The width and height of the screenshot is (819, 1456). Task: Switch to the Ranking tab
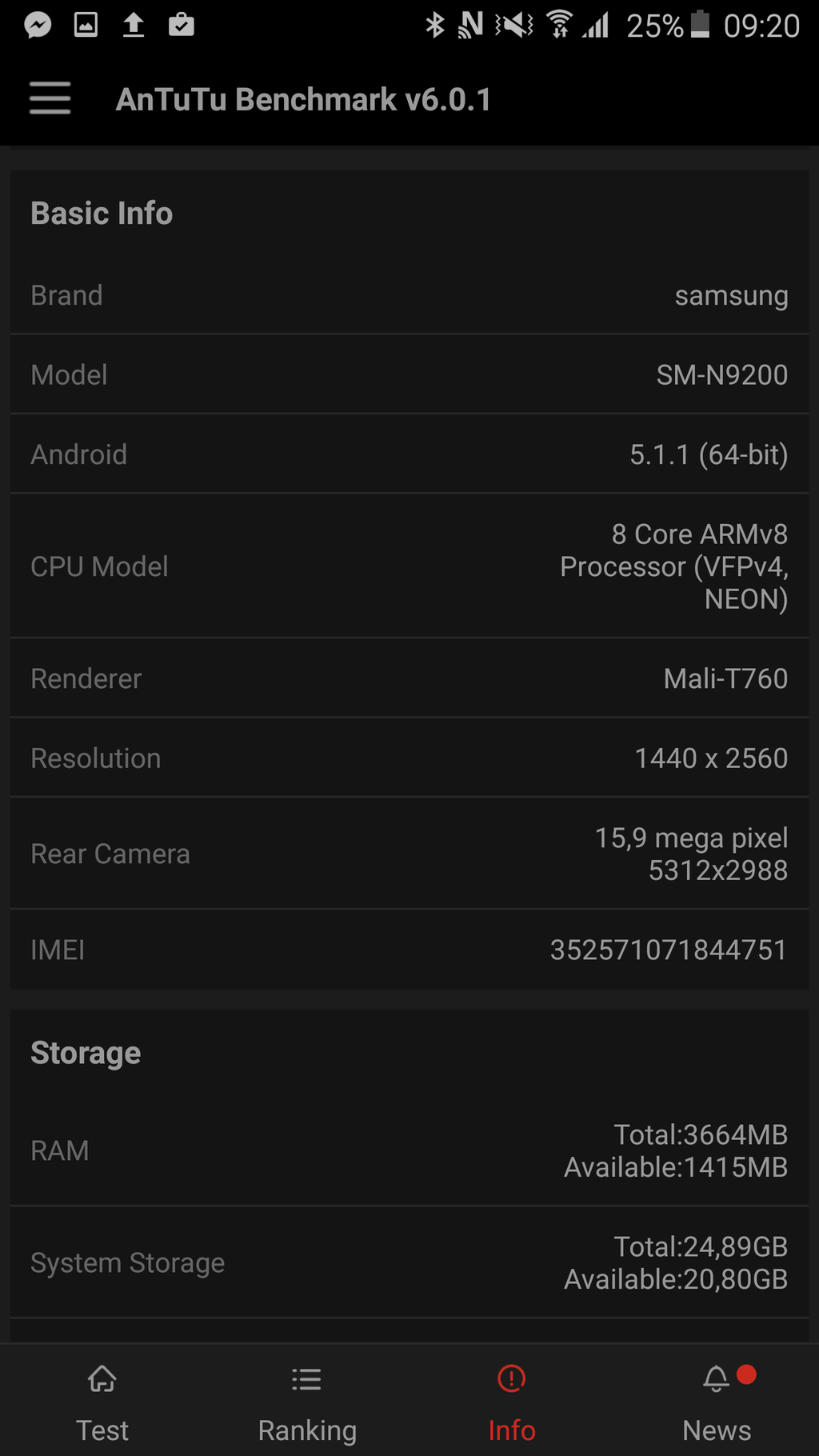307,1400
